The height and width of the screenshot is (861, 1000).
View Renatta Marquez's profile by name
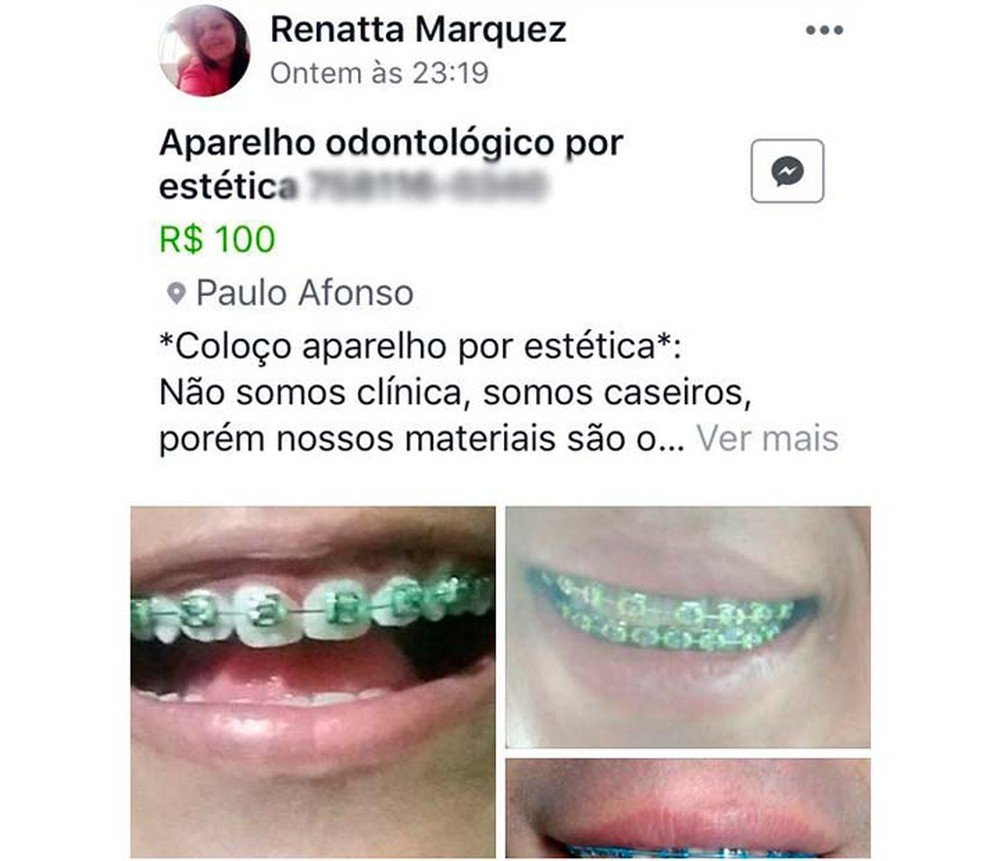(x=418, y=30)
